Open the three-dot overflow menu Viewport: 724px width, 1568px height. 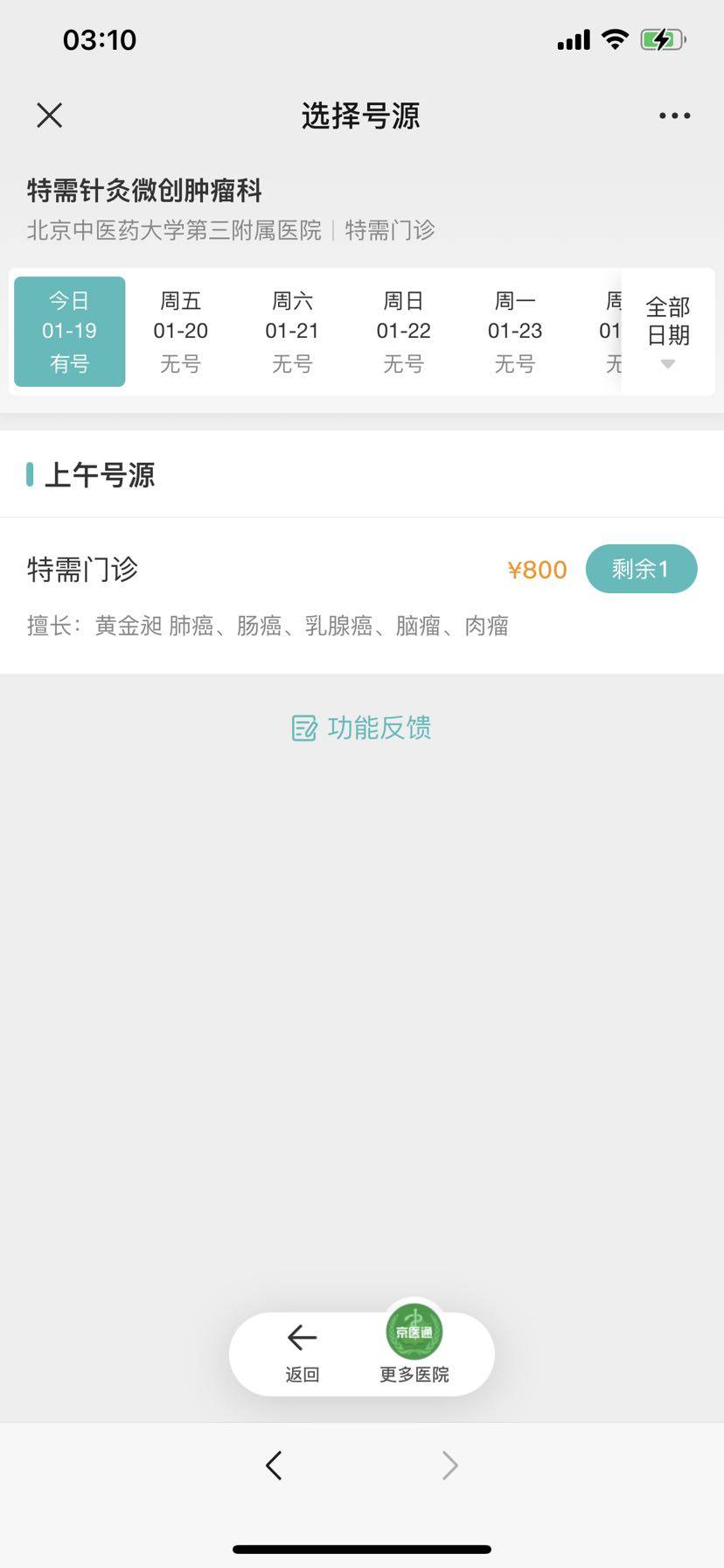coord(674,115)
